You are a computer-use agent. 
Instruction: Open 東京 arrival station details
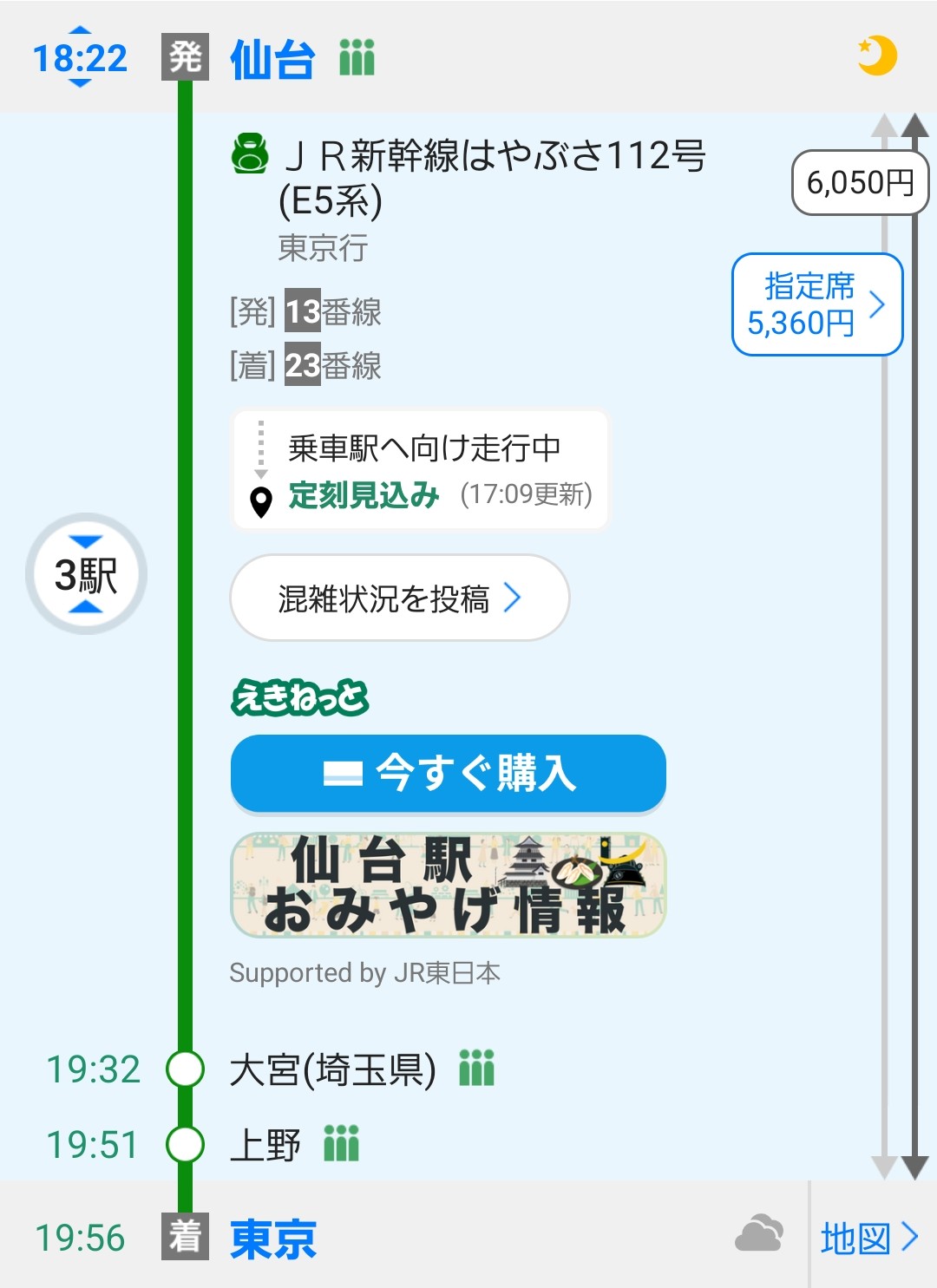[273, 1239]
